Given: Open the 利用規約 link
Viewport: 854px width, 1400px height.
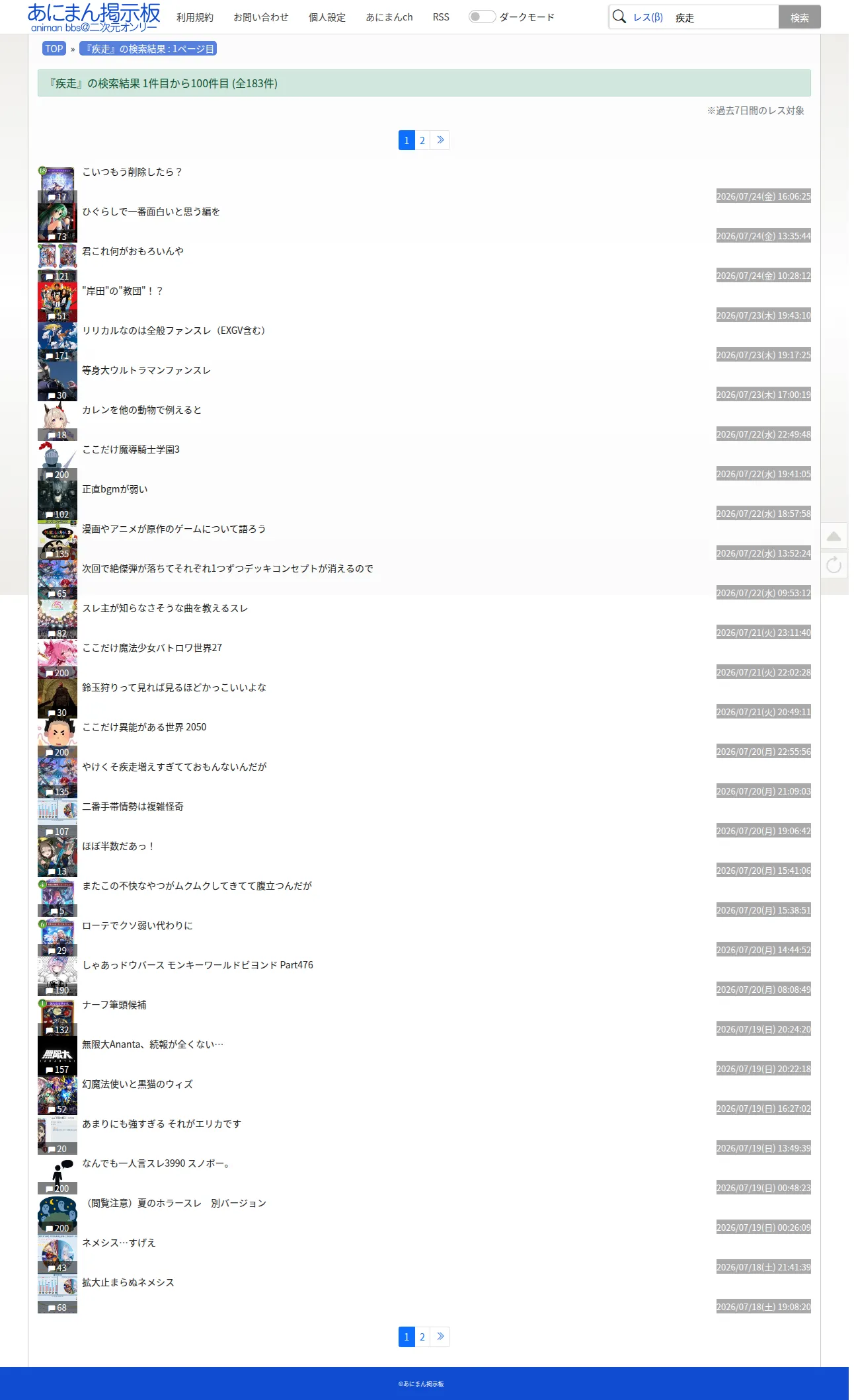Looking at the screenshot, I should [x=195, y=17].
